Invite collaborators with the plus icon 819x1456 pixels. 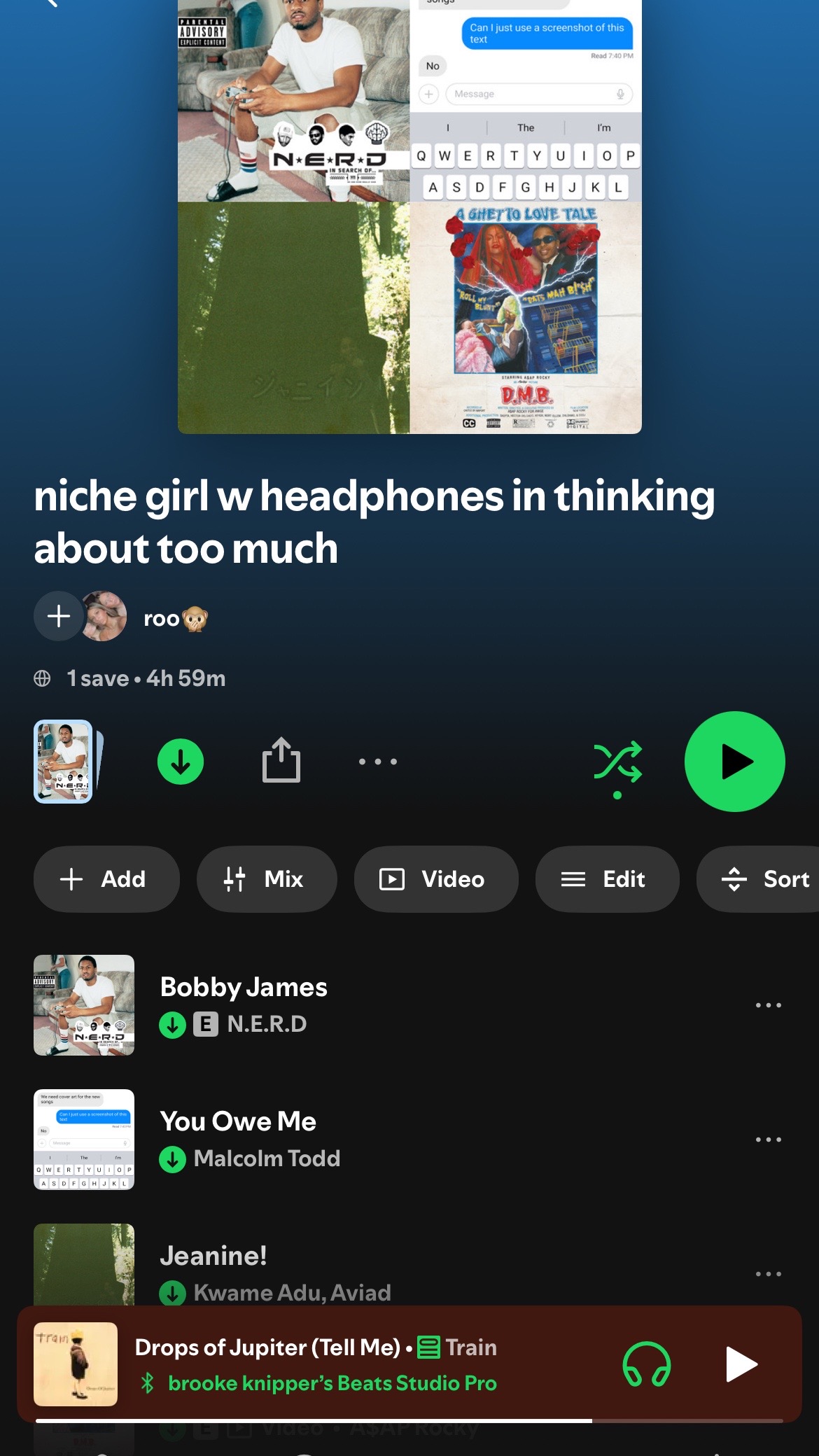59,617
